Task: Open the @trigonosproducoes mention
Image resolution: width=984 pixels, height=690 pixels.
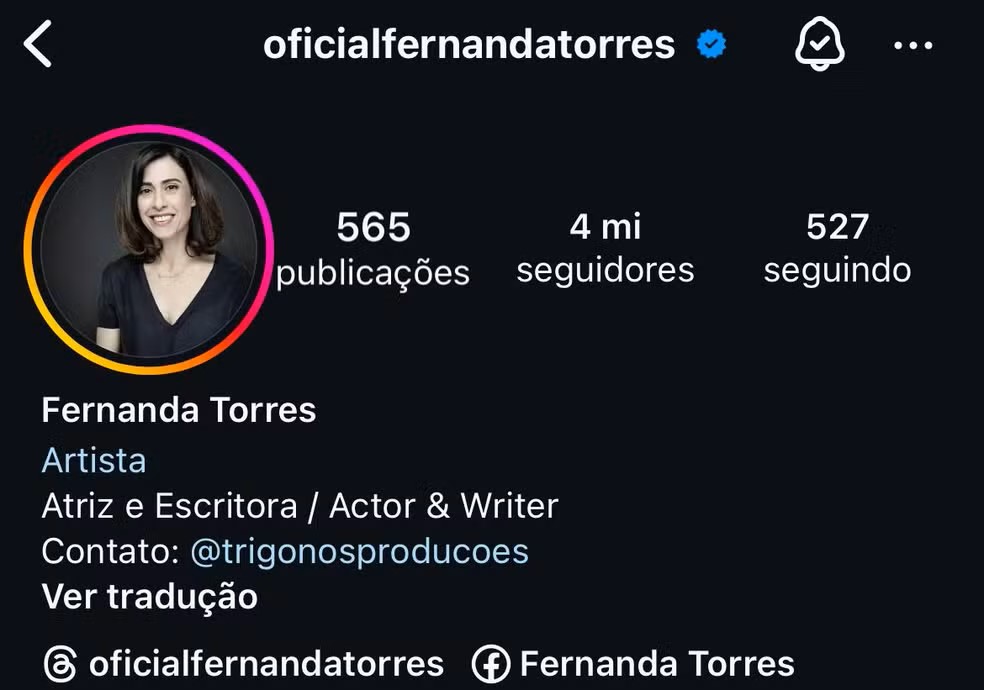Action: tap(357, 551)
